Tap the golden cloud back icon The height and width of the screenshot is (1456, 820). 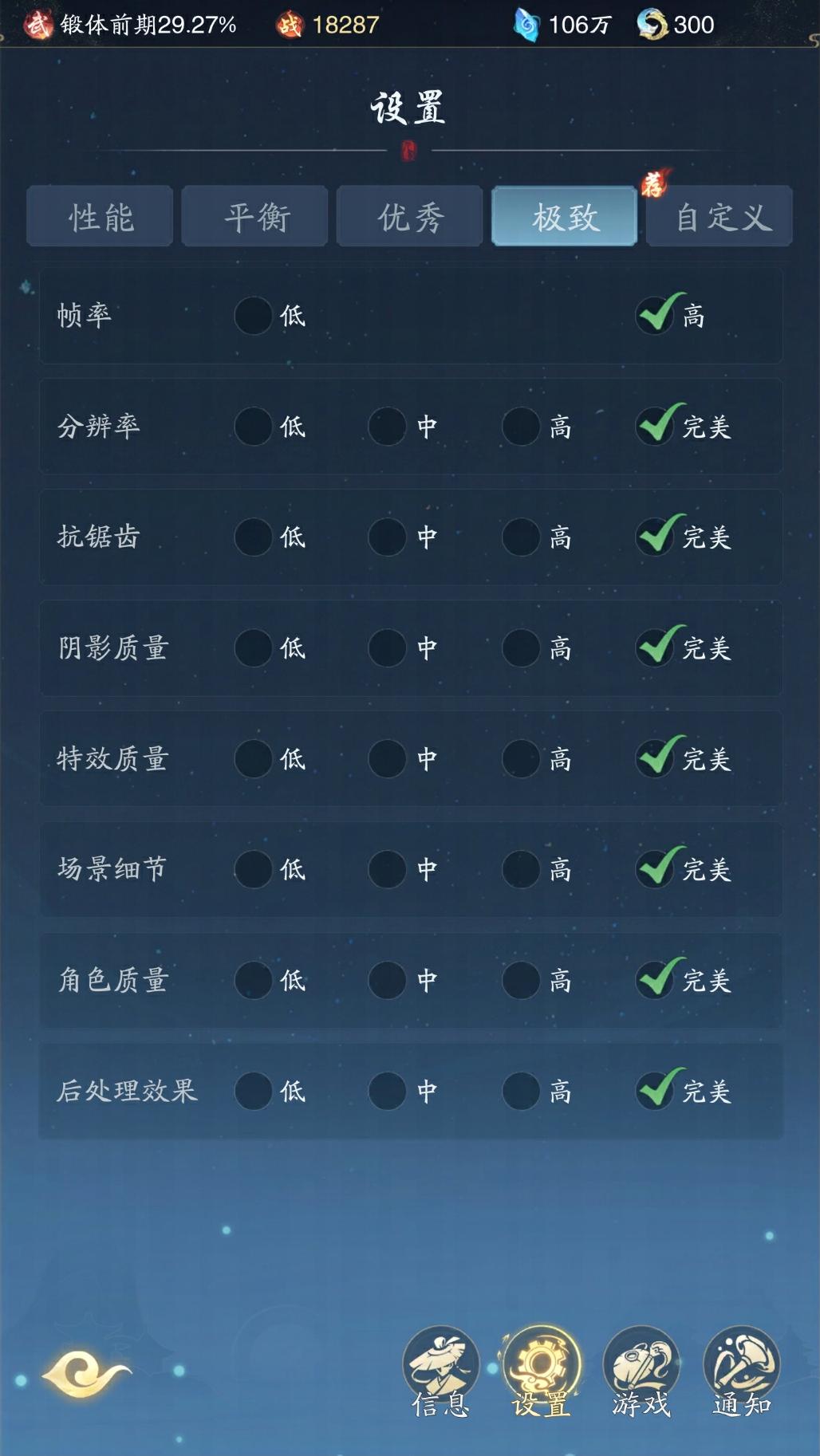point(85,1374)
